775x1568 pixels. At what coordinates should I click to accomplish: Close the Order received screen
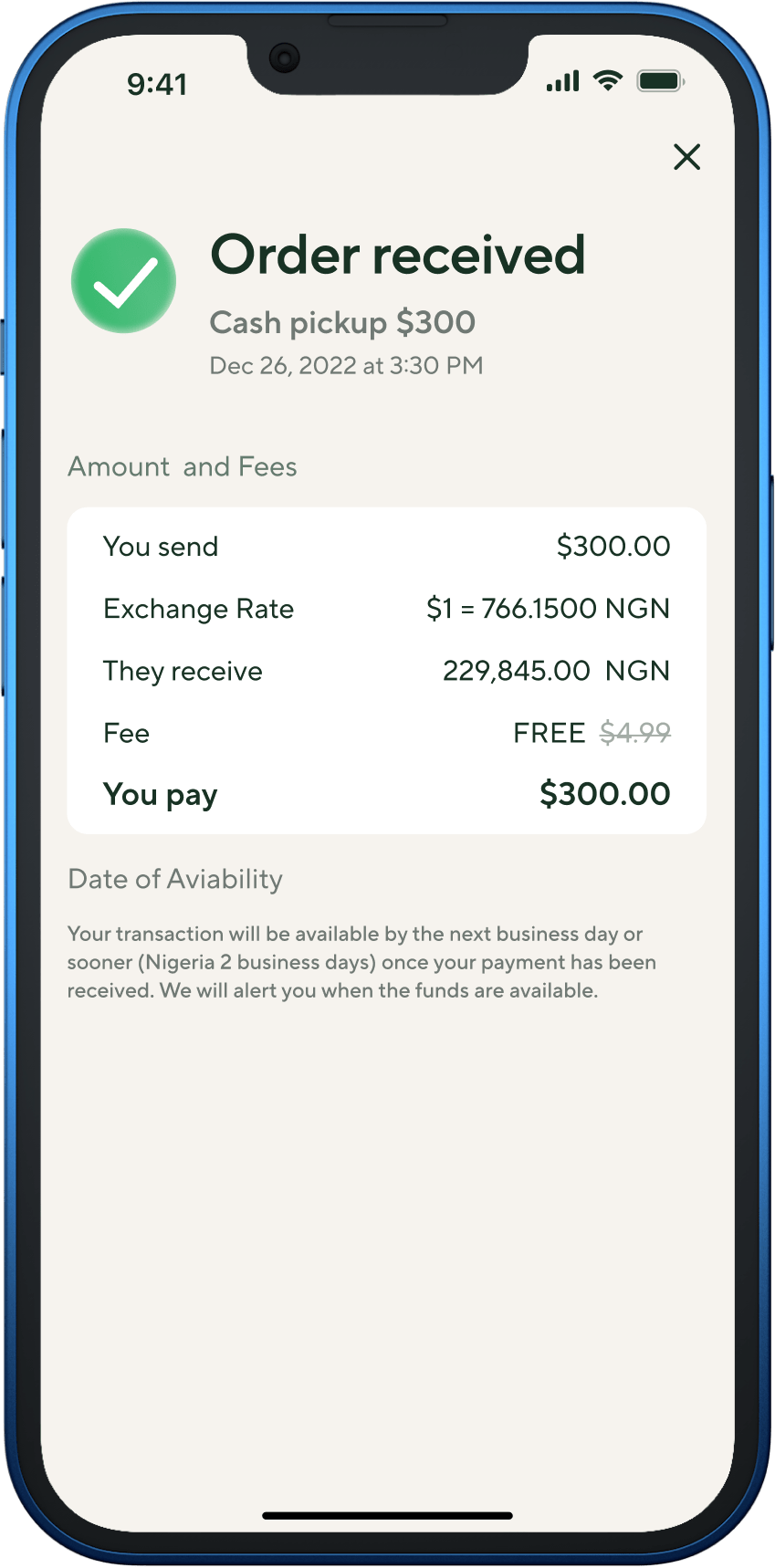point(686,157)
